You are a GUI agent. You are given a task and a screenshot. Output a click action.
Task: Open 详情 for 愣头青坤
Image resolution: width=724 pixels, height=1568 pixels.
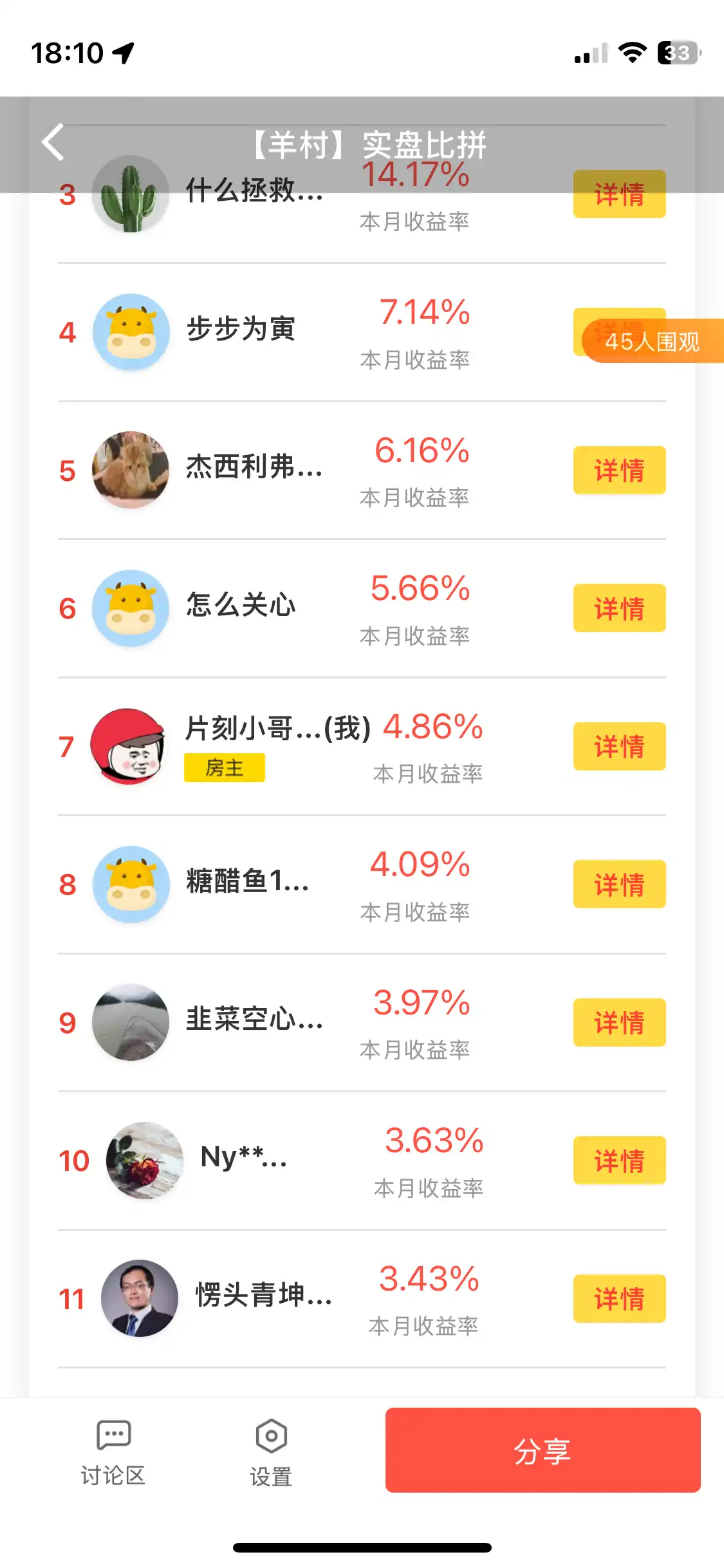tap(619, 1299)
